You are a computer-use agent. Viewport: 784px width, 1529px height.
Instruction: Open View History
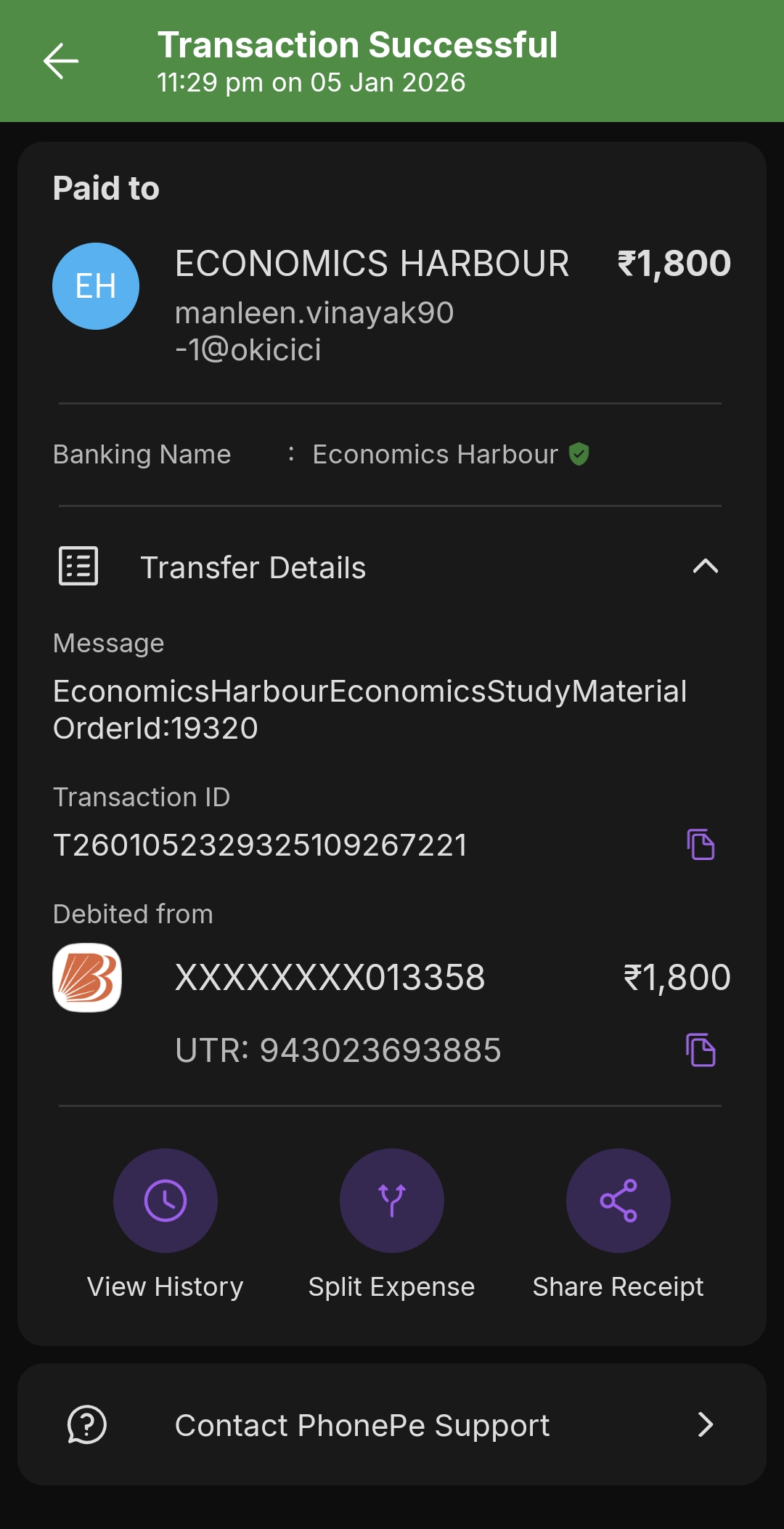pos(166,1201)
